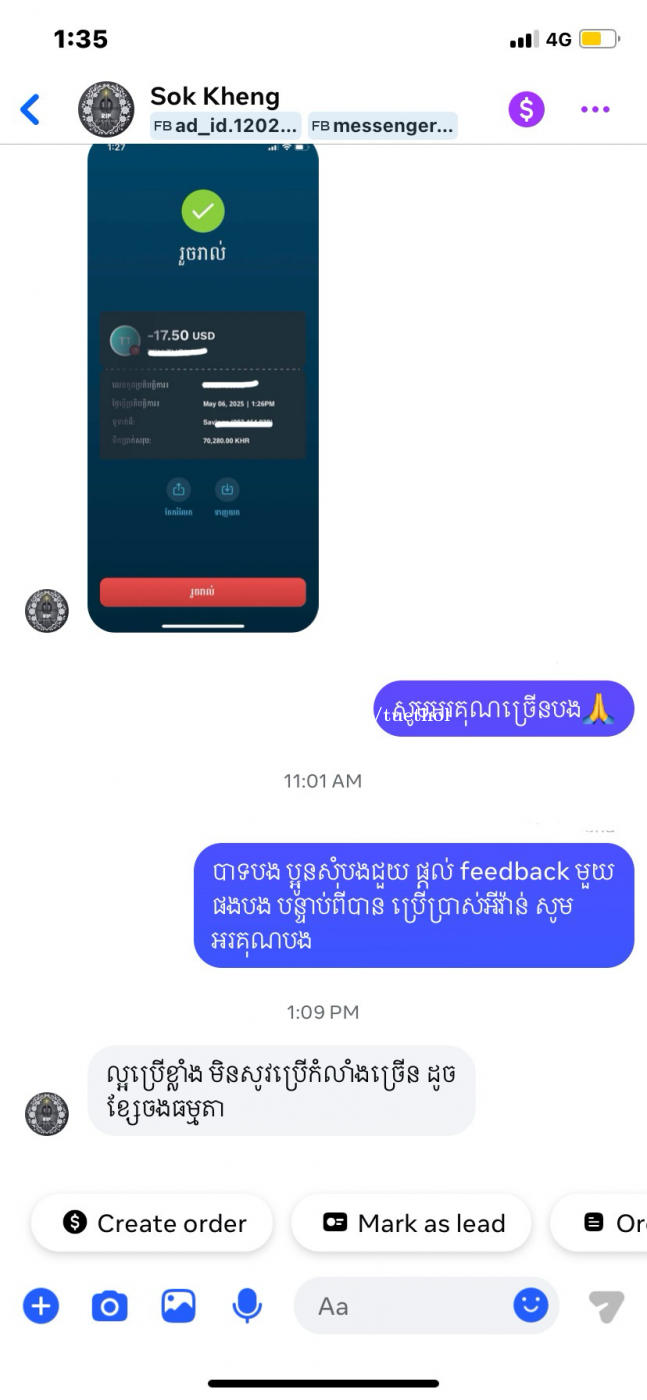Viewport: 647px width, 1400px height.
Task: Open Sok Kheng's profile header
Action: pyautogui.click(x=215, y=96)
